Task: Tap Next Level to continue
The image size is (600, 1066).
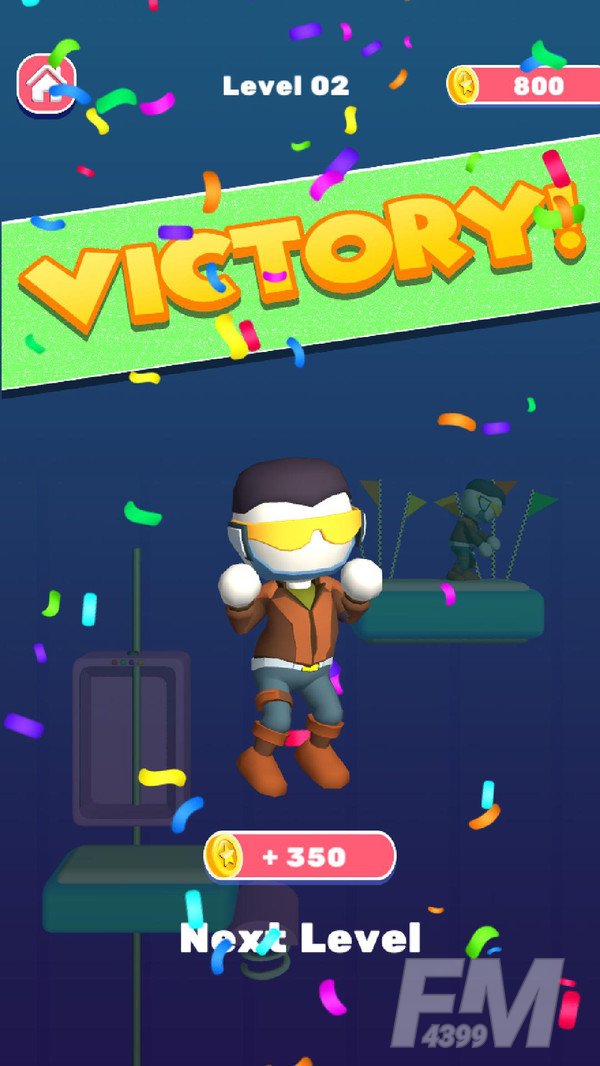Action: click(300, 938)
